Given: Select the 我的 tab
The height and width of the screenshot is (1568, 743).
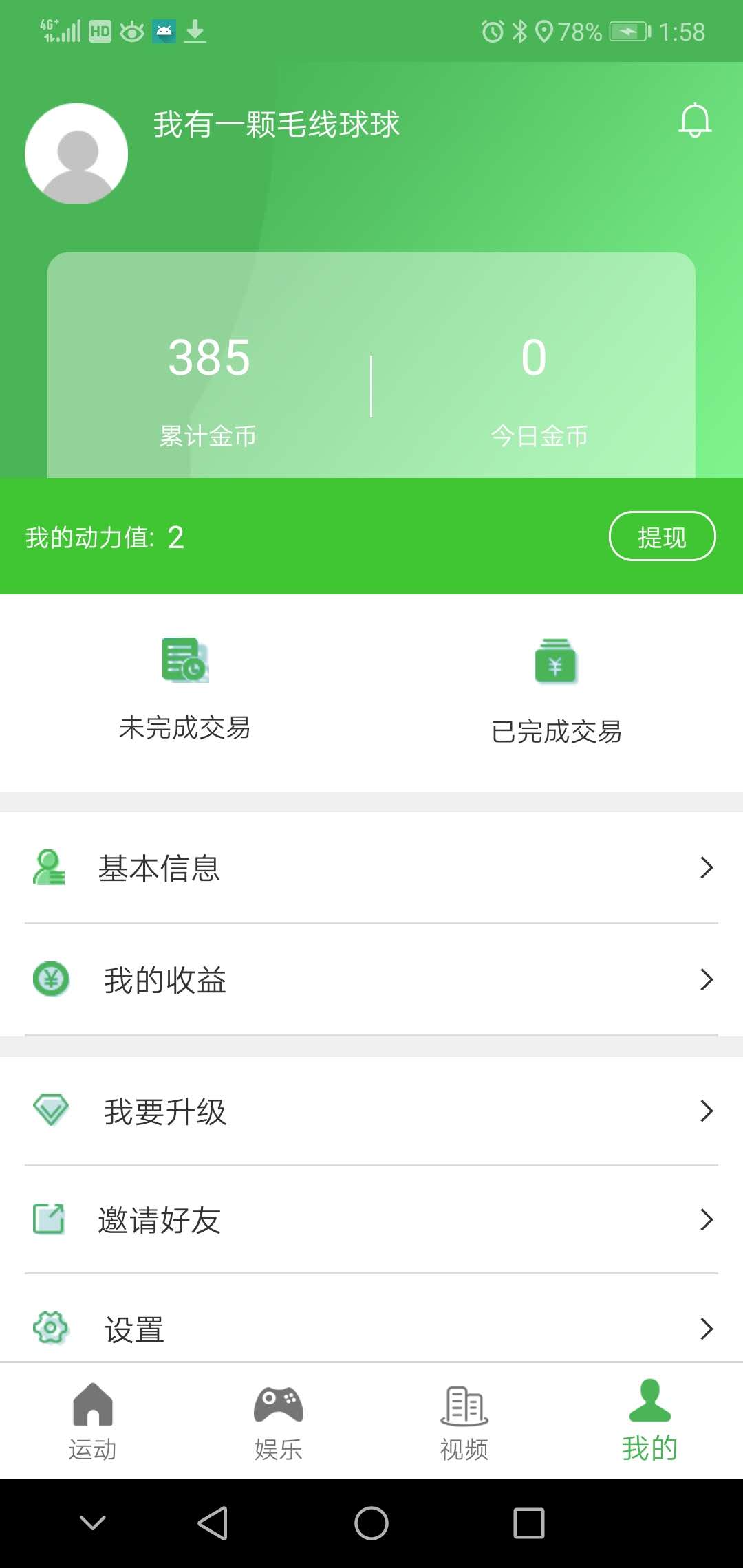Looking at the screenshot, I should [x=650, y=1421].
